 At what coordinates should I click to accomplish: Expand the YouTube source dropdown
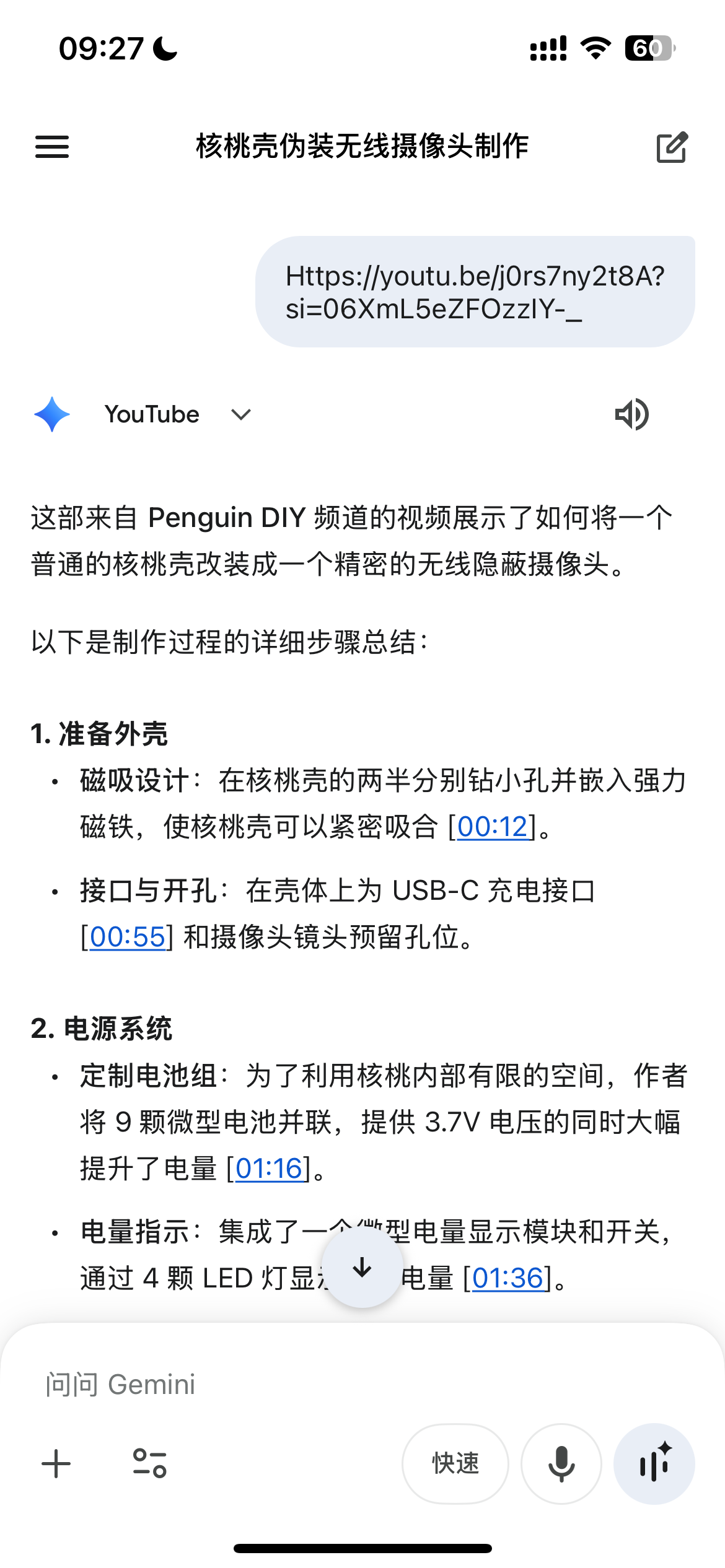pyautogui.click(x=241, y=414)
